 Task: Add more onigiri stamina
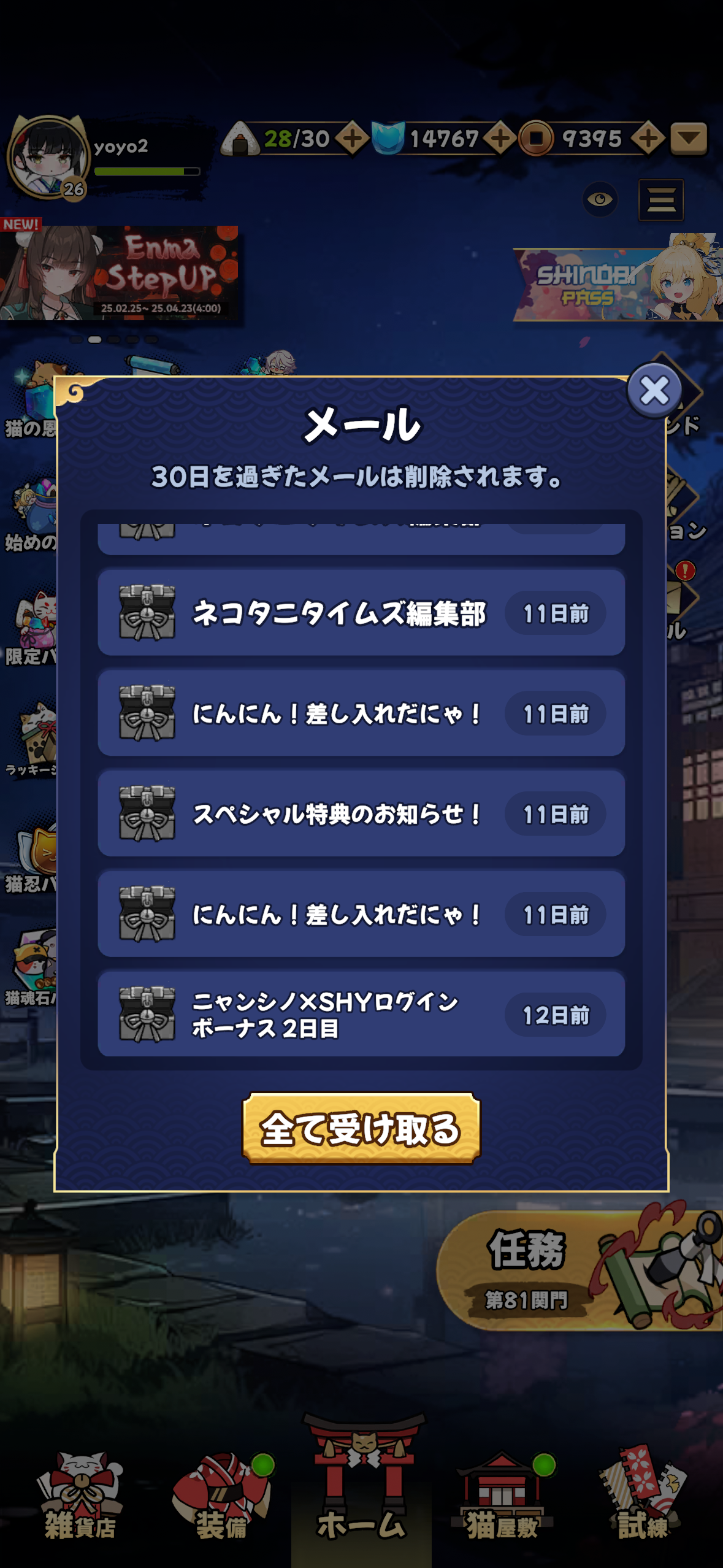pyautogui.click(x=352, y=139)
